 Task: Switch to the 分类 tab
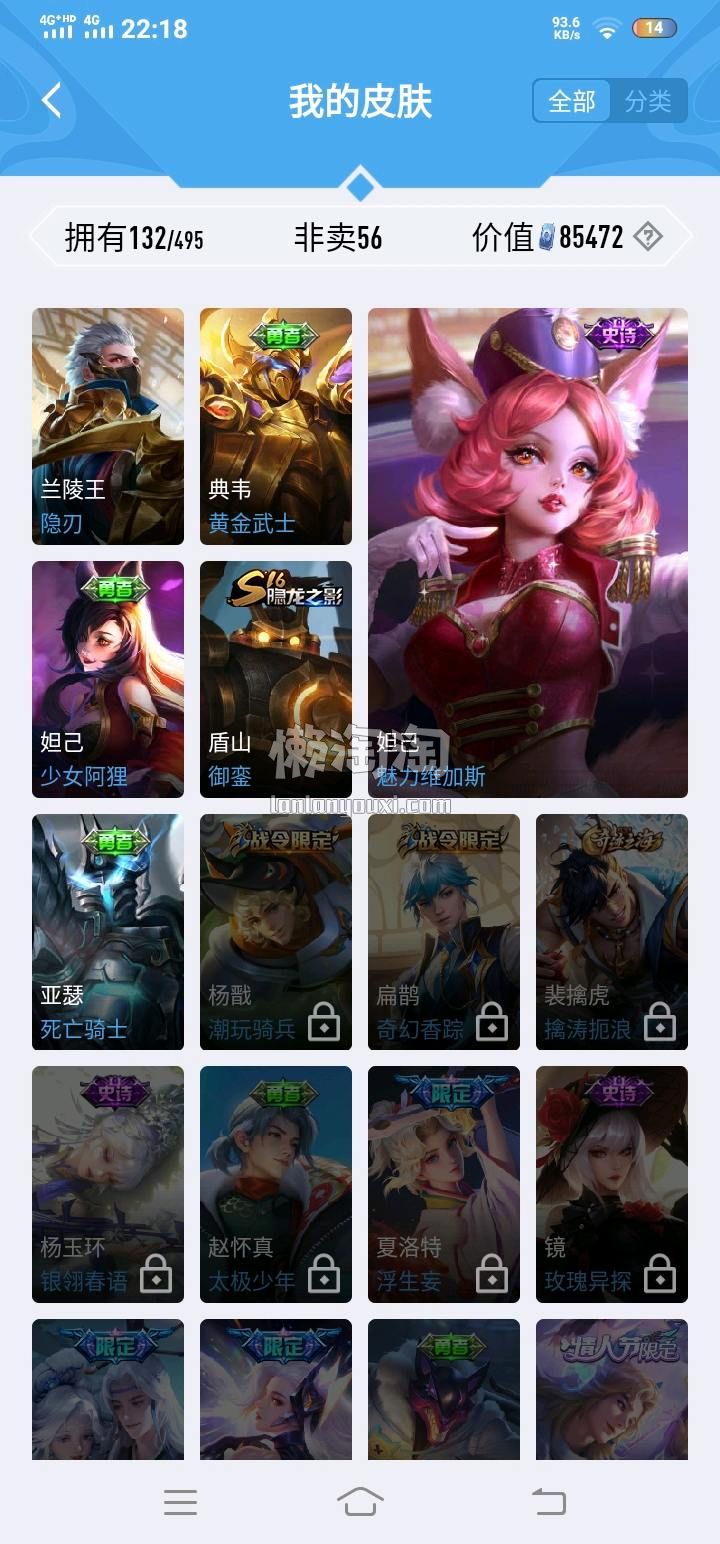tap(648, 101)
